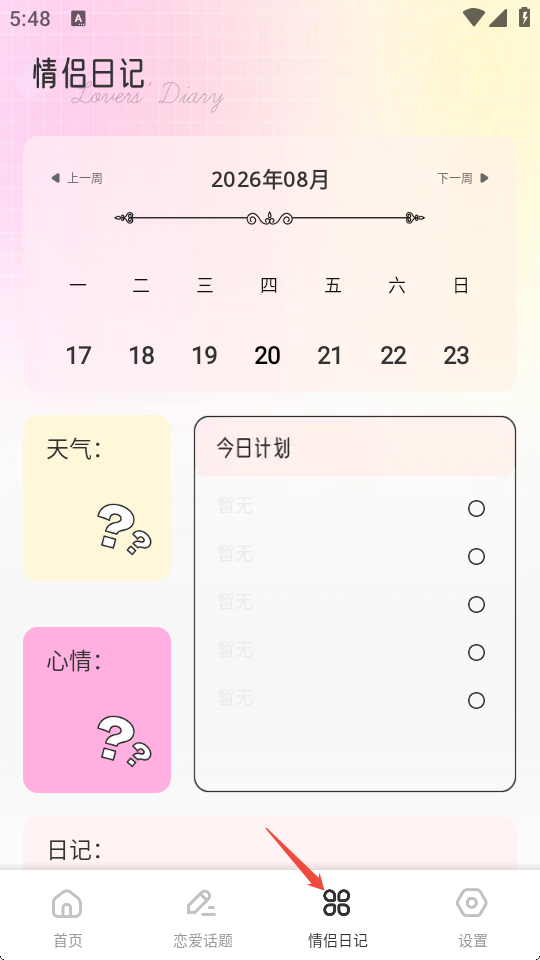
Task: Open the mood (心情) card
Action: tap(97, 710)
